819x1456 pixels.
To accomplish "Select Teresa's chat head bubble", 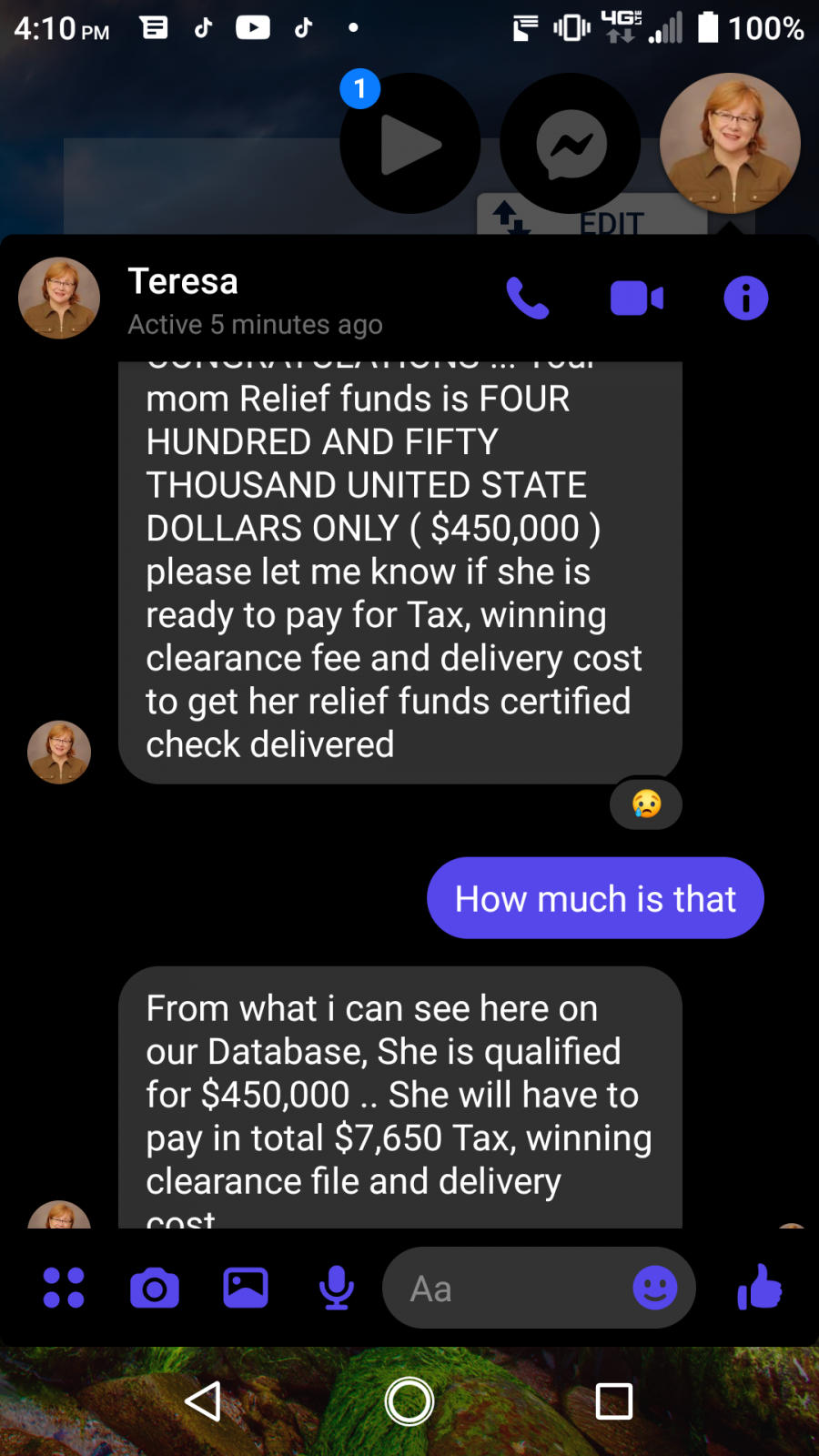I will pyautogui.click(x=730, y=144).
